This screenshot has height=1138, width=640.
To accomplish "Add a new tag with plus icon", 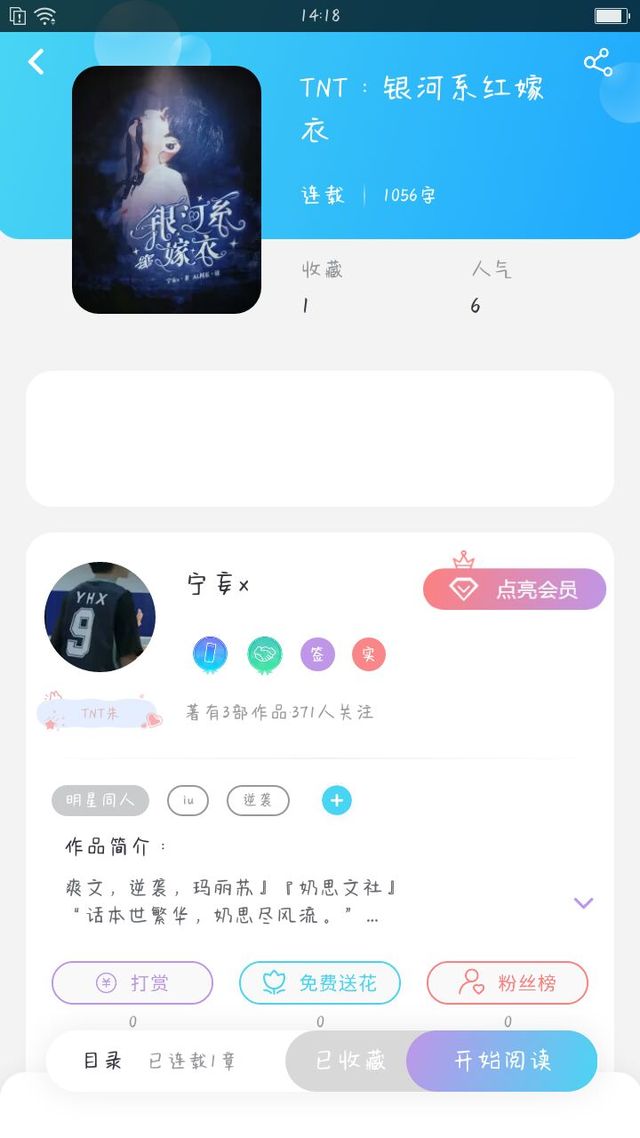I will [x=337, y=800].
